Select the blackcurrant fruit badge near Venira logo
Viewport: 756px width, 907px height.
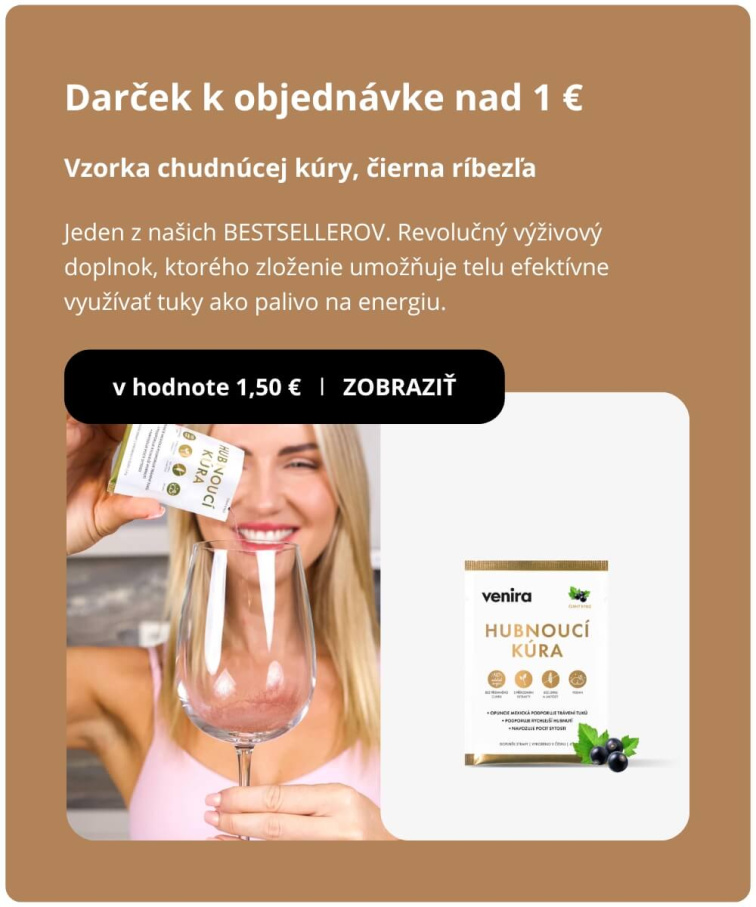(578, 594)
